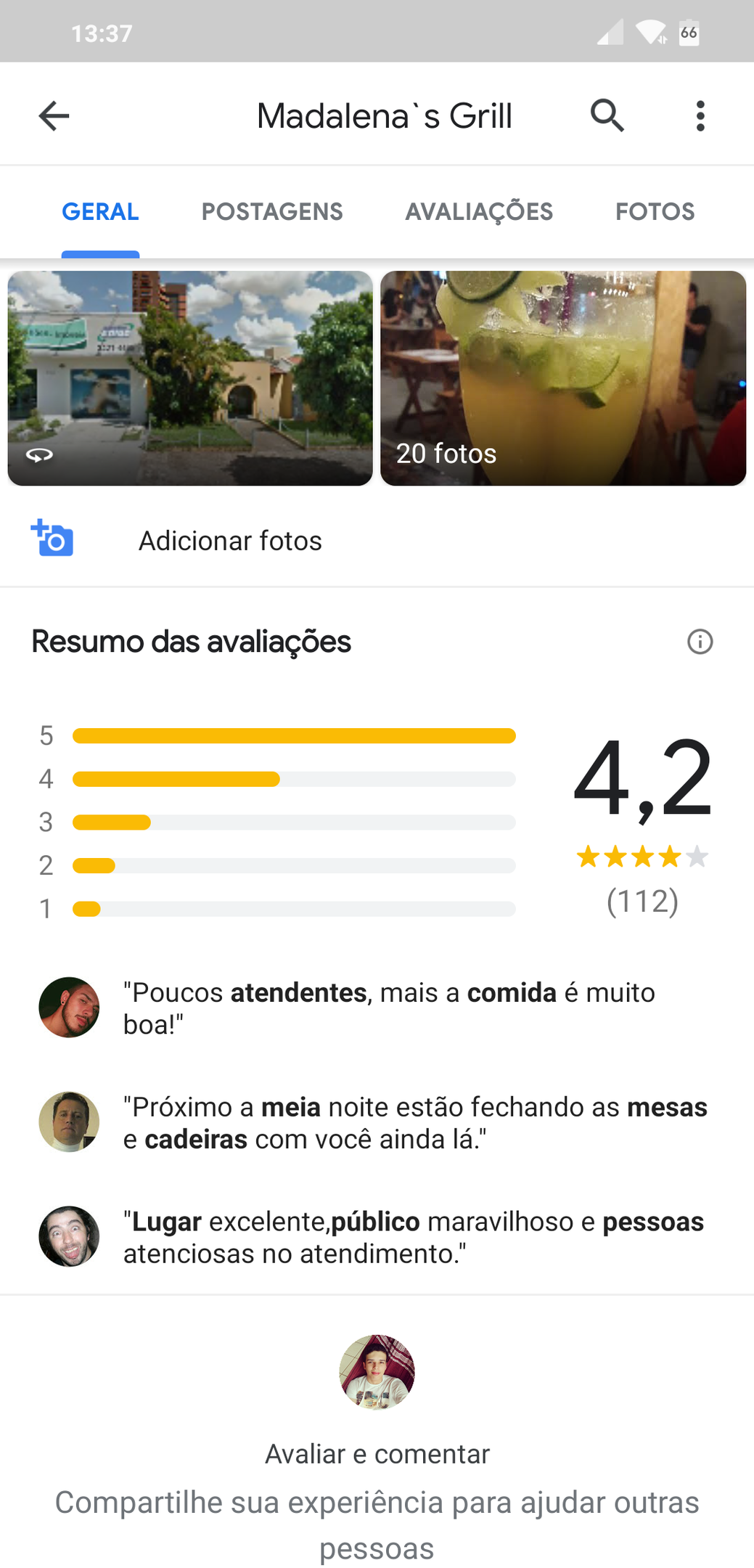Open the review about "Próximo a meia noite"
The height and width of the screenshot is (1568, 754).
[414, 1122]
